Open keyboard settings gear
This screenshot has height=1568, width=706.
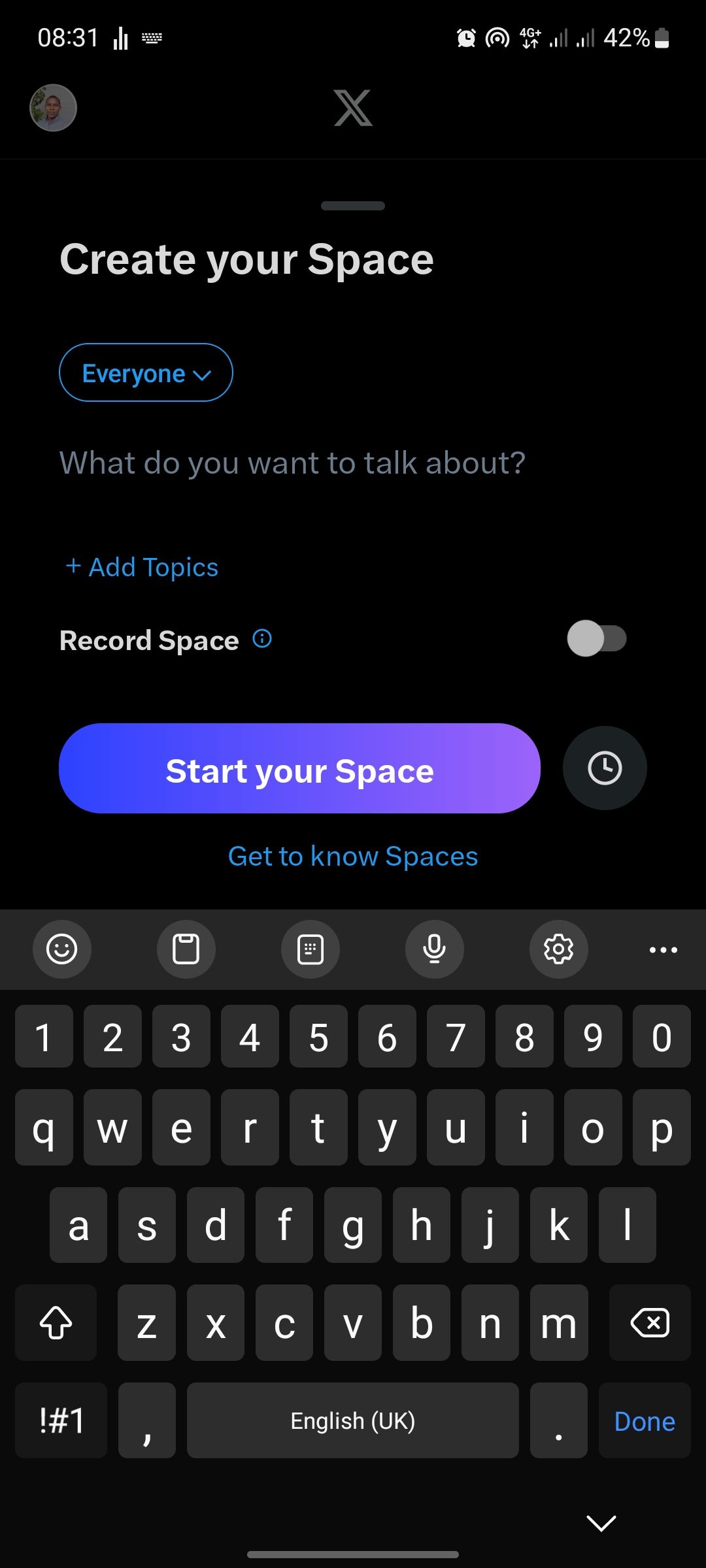pos(558,949)
